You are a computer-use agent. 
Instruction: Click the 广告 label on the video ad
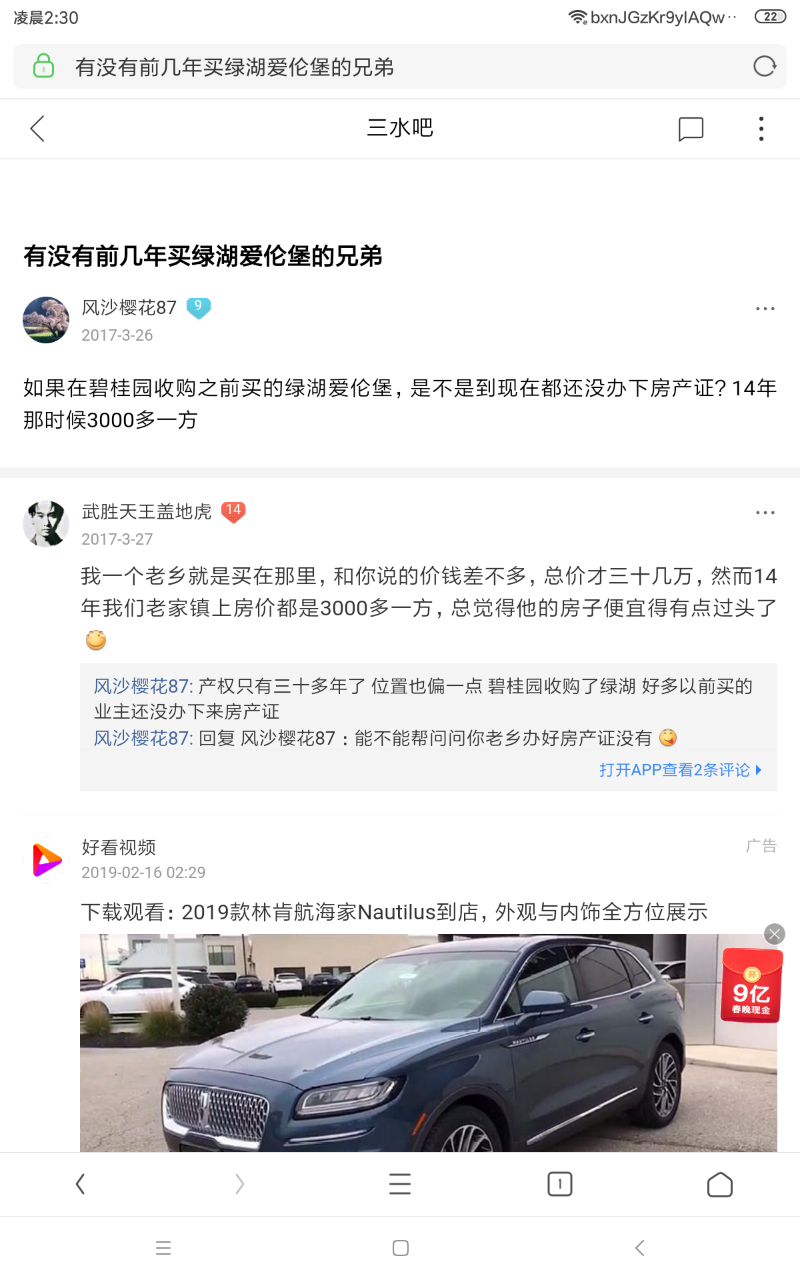click(761, 845)
